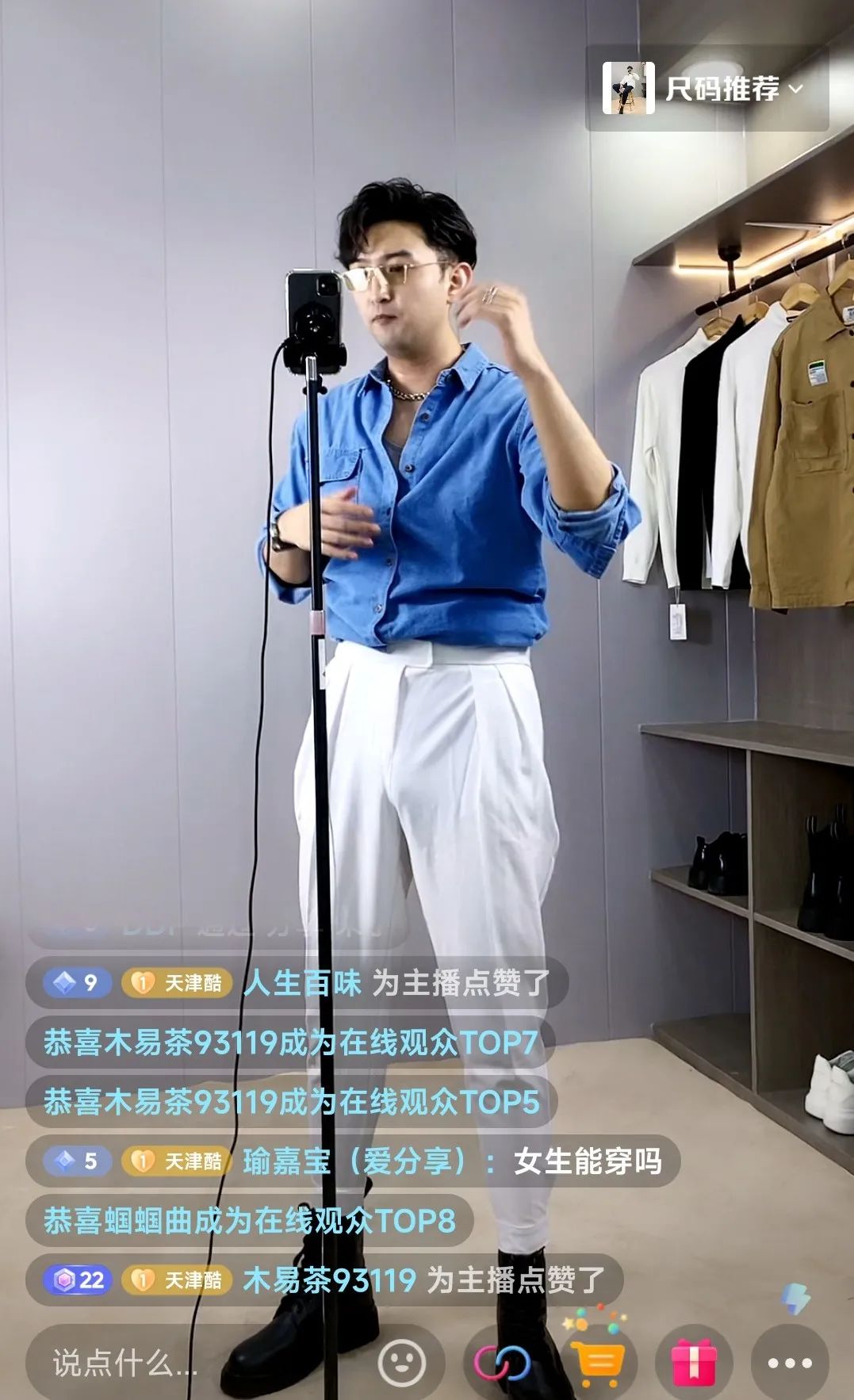Open 瑜嘉宝's comment 女生能穿吗
Screen dimensions: 854x1400
[588, 1161]
